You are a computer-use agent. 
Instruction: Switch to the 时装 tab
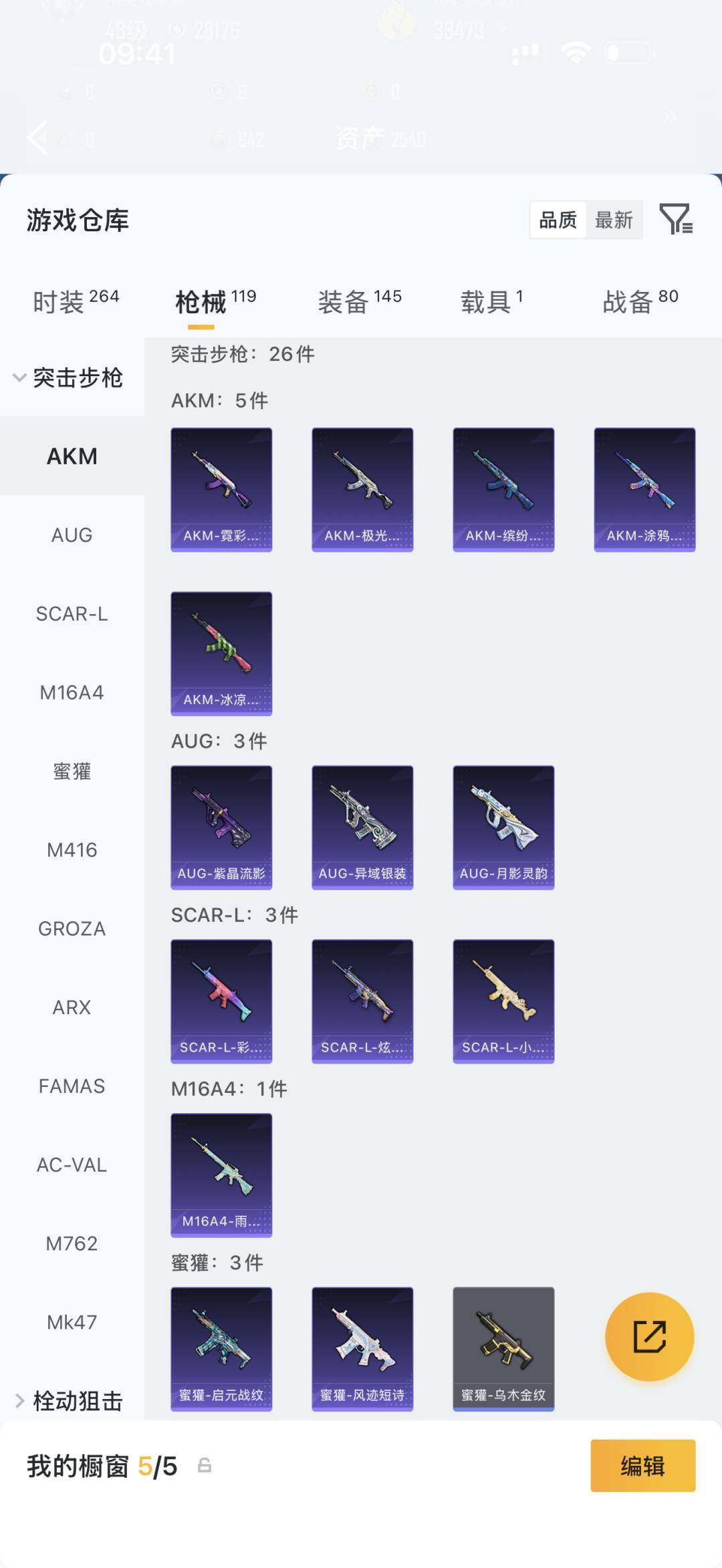coord(76,302)
